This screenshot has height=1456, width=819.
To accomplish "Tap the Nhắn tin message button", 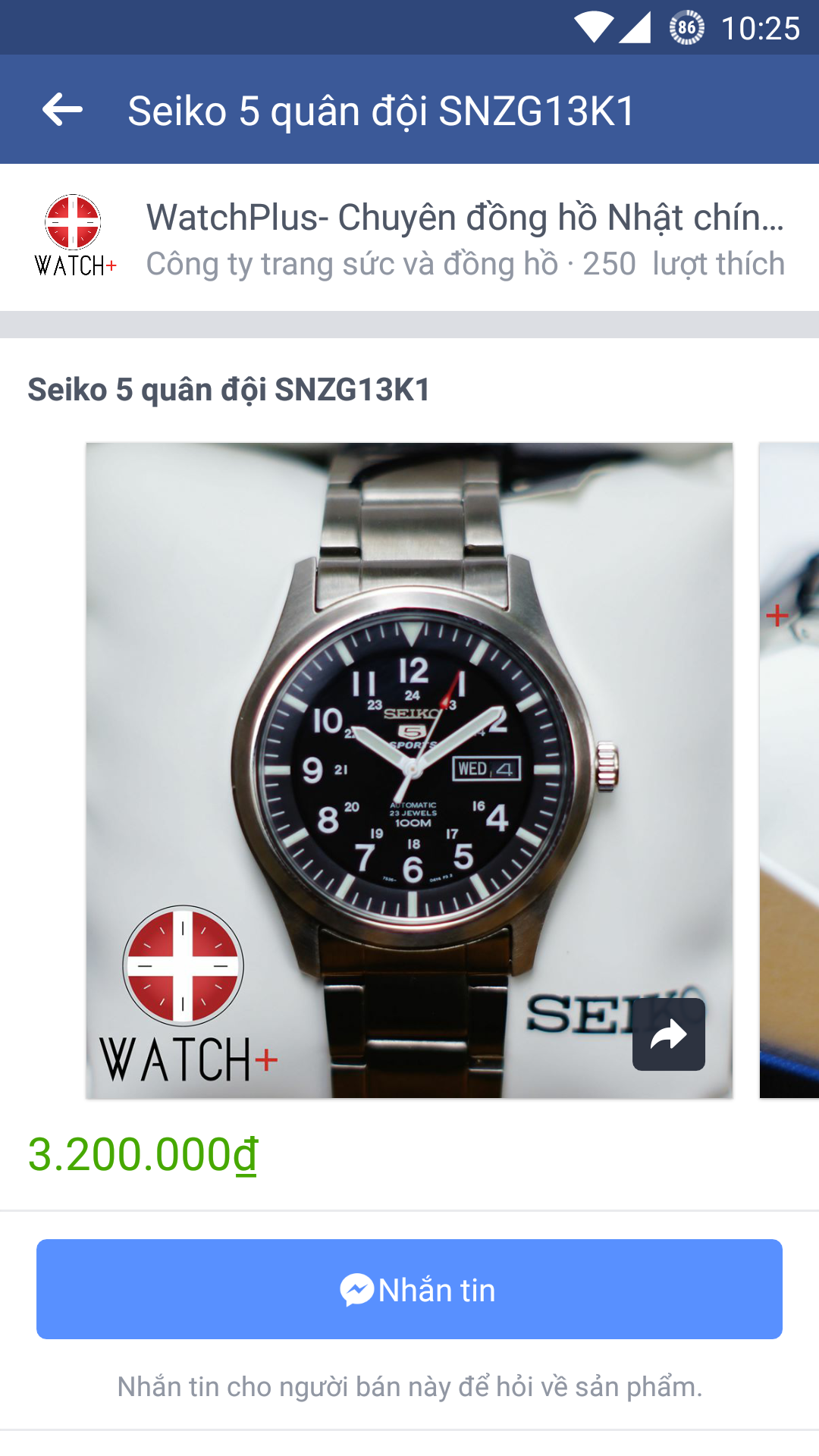I will [409, 1289].
